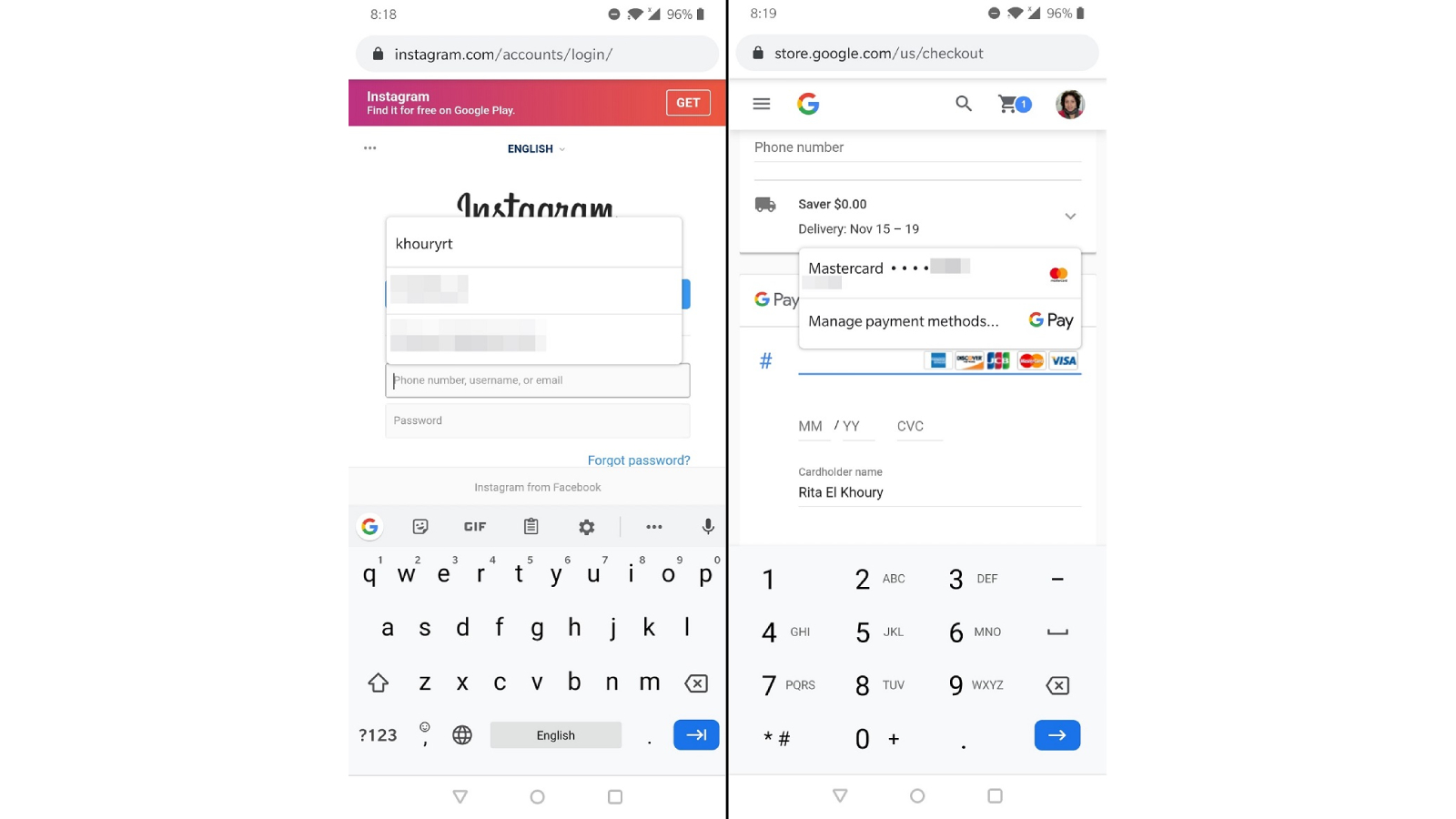Open the keyboard GIF picker
Image resolution: width=1456 pixels, height=819 pixels.
point(474,527)
